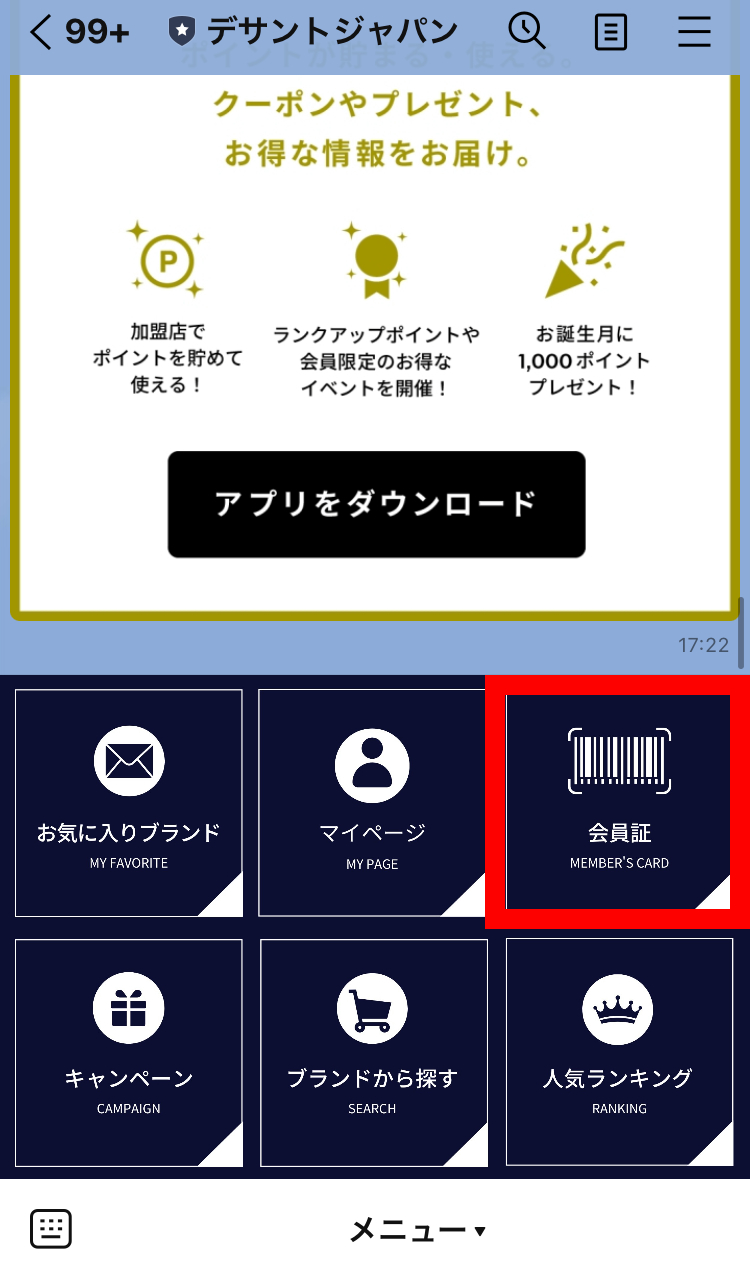The width and height of the screenshot is (750, 1280).
Task: Open マイページ MY PAGE tile
Action: [372, 803]
